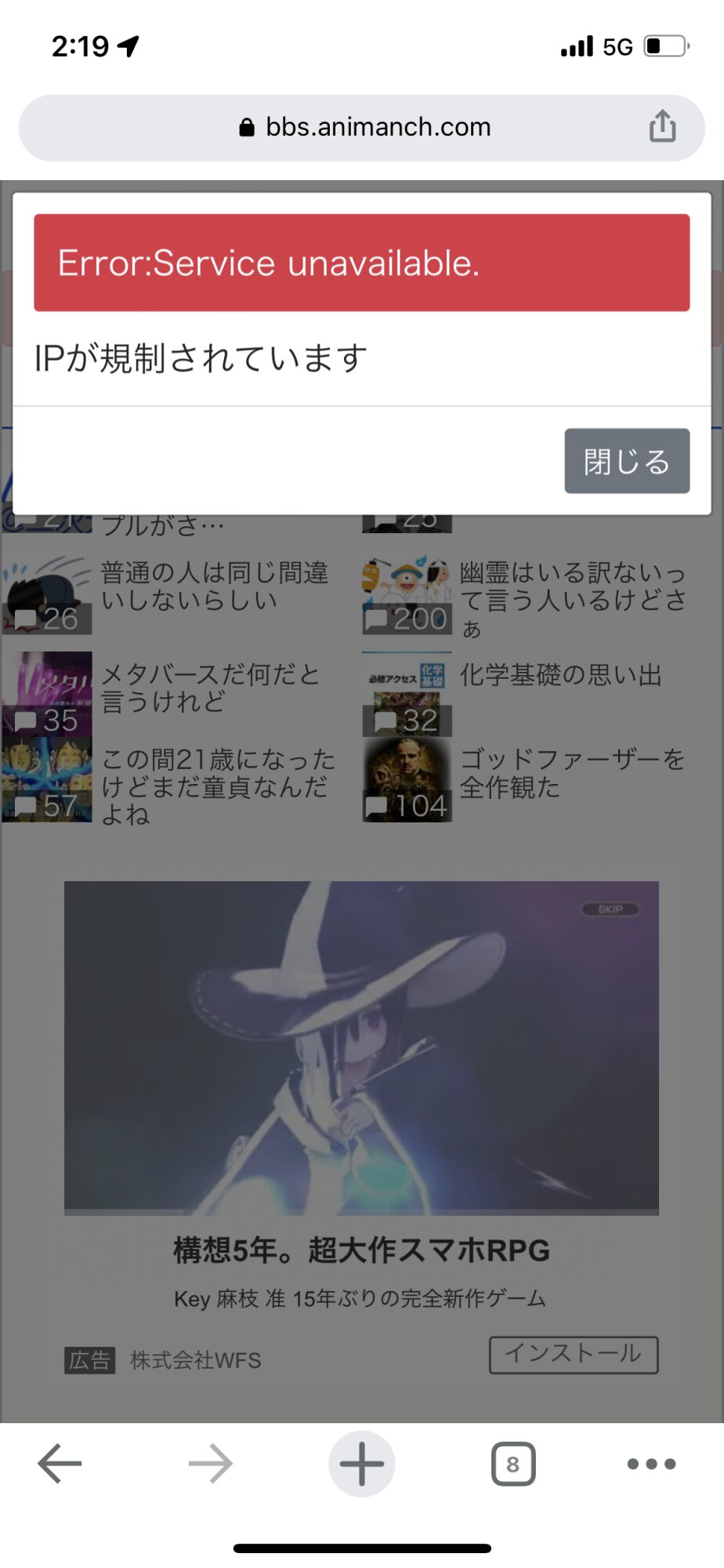Close the error dialog with 閉じる
Viewport: 724px width, 1568px height.
click(x=627, y=461)
